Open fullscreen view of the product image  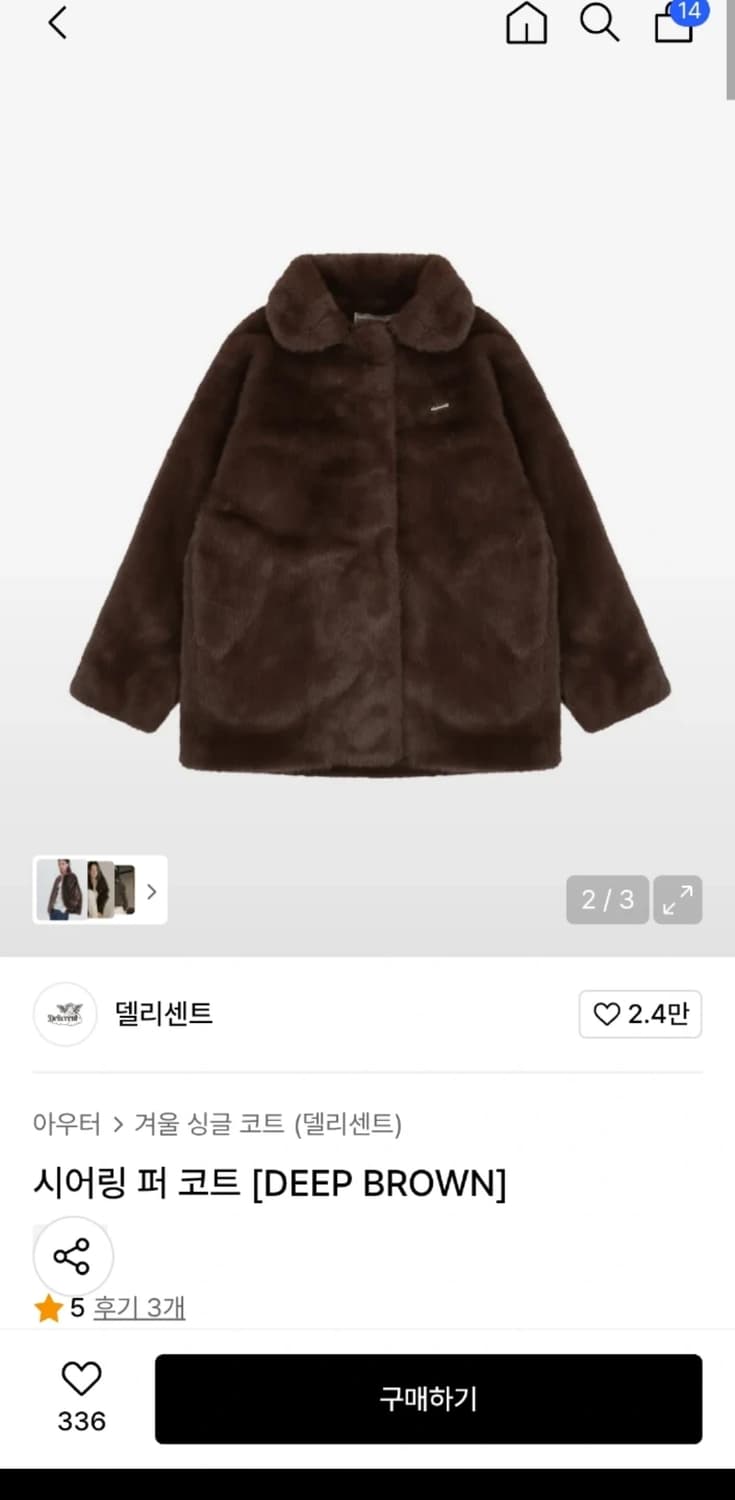pos(678,900)
